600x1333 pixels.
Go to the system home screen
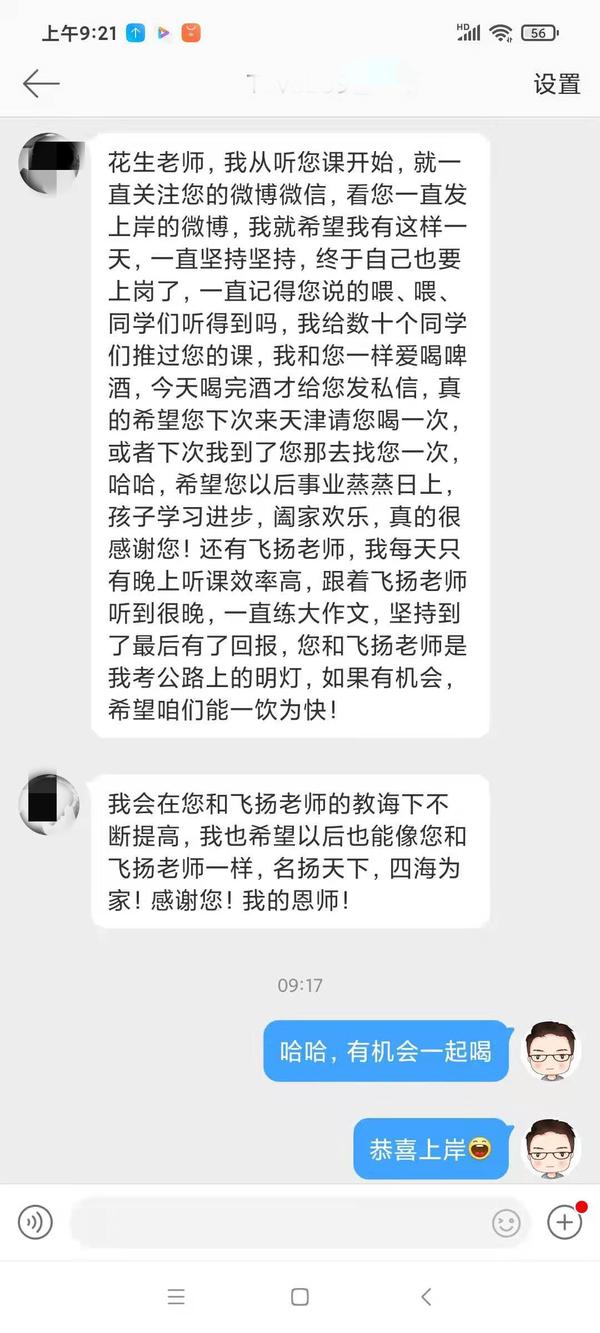(x=299, y=1297)
